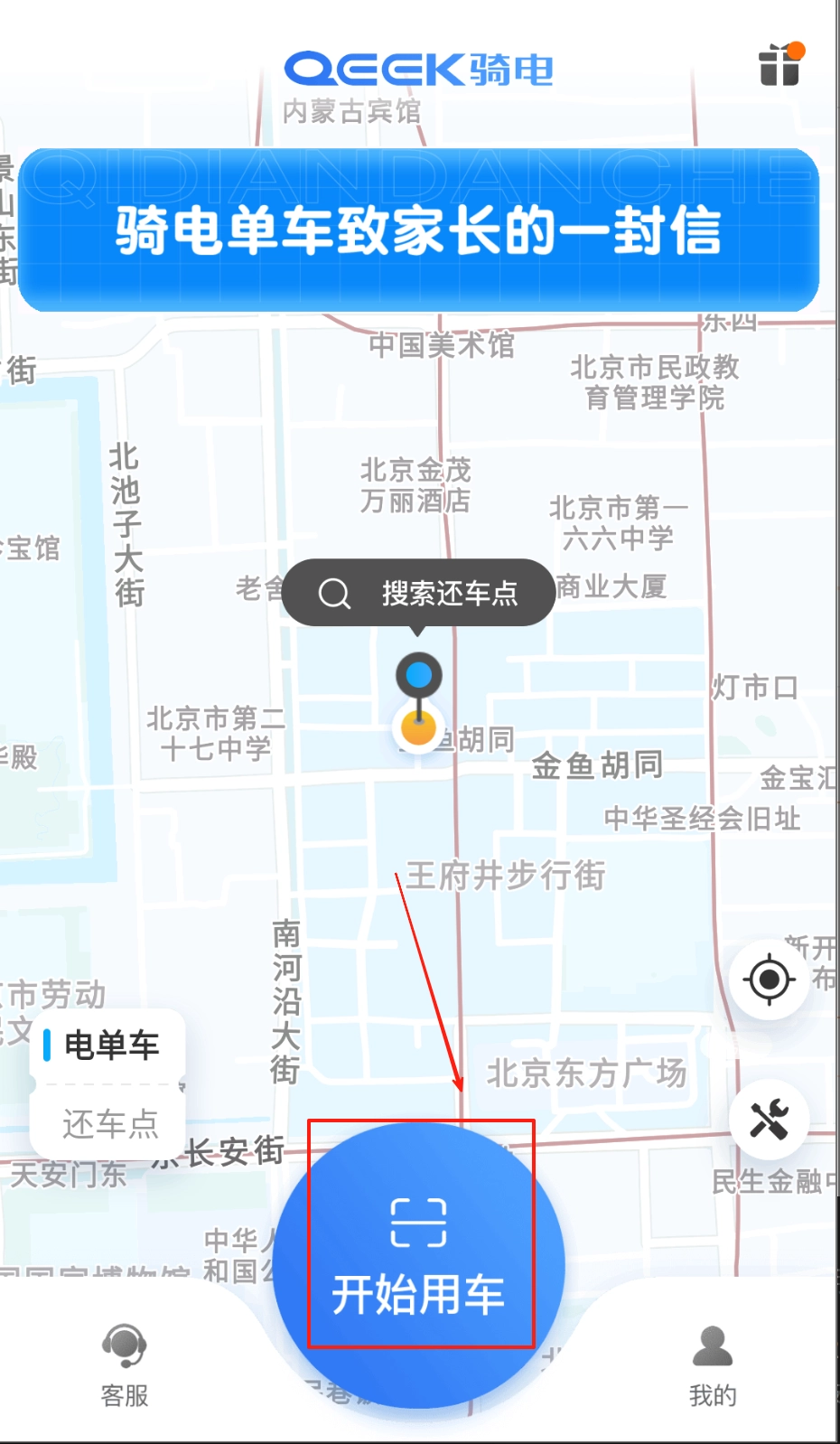Switch to 还车点 mode

[x=109, y=1123]
